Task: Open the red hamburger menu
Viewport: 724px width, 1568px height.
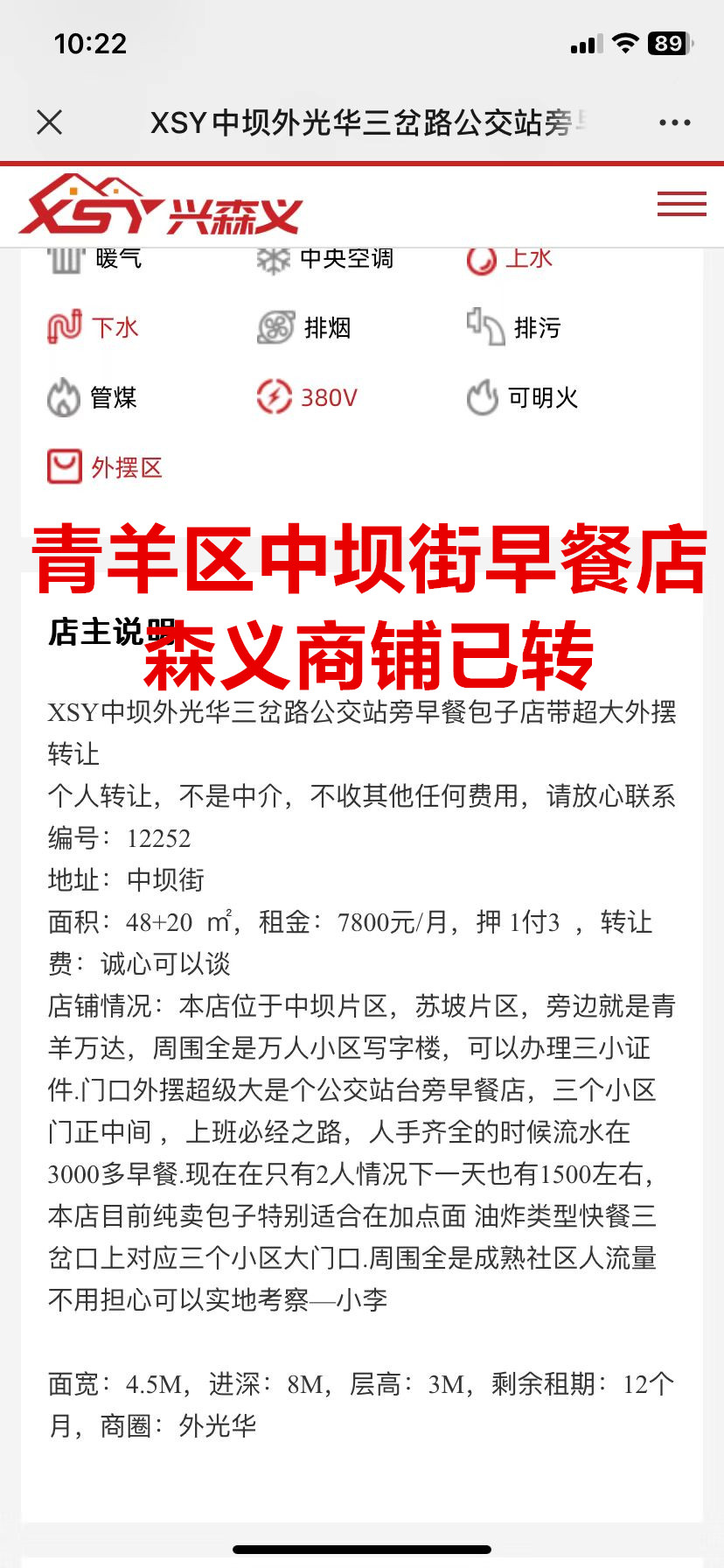Action: tap(681, 204)
